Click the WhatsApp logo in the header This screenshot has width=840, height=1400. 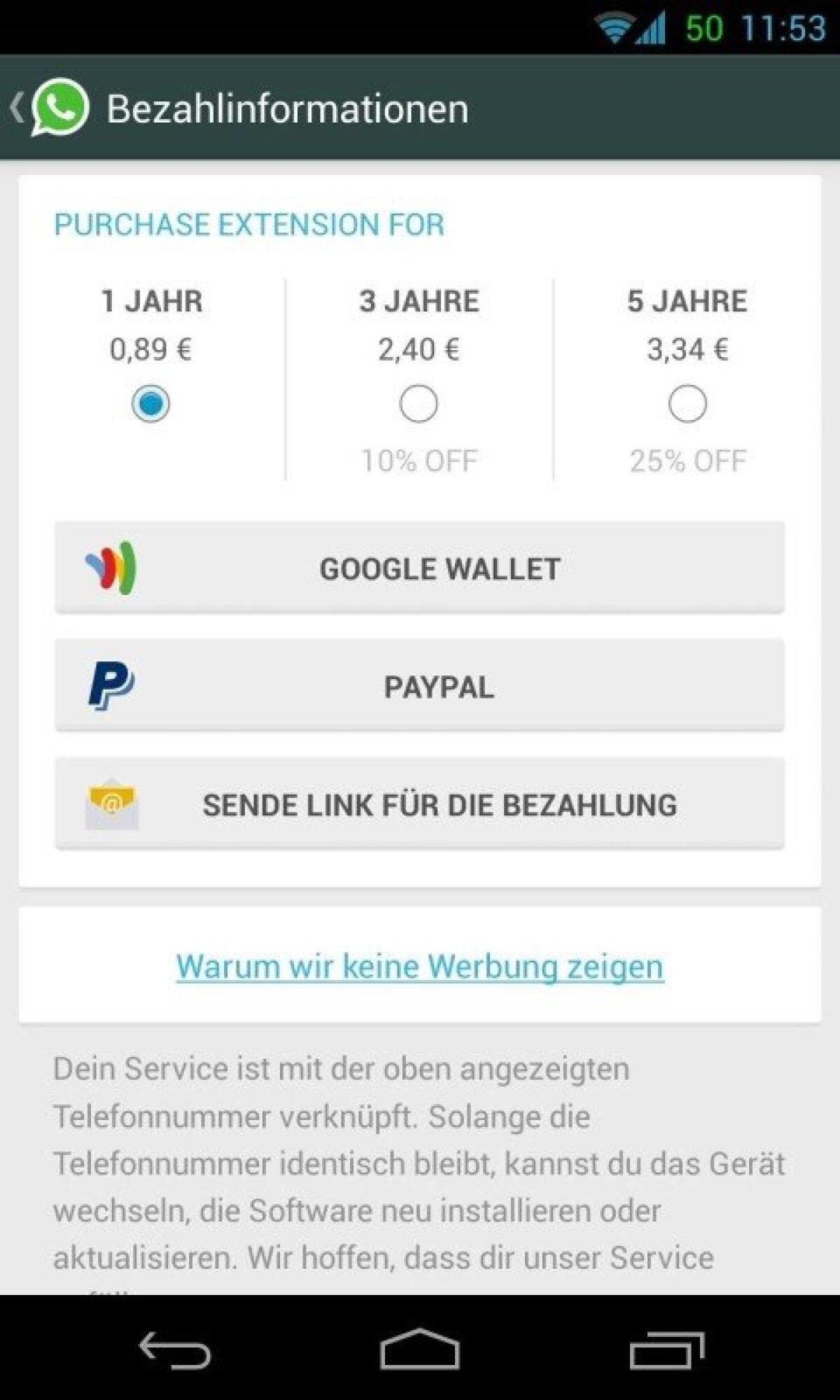point(60,106)
